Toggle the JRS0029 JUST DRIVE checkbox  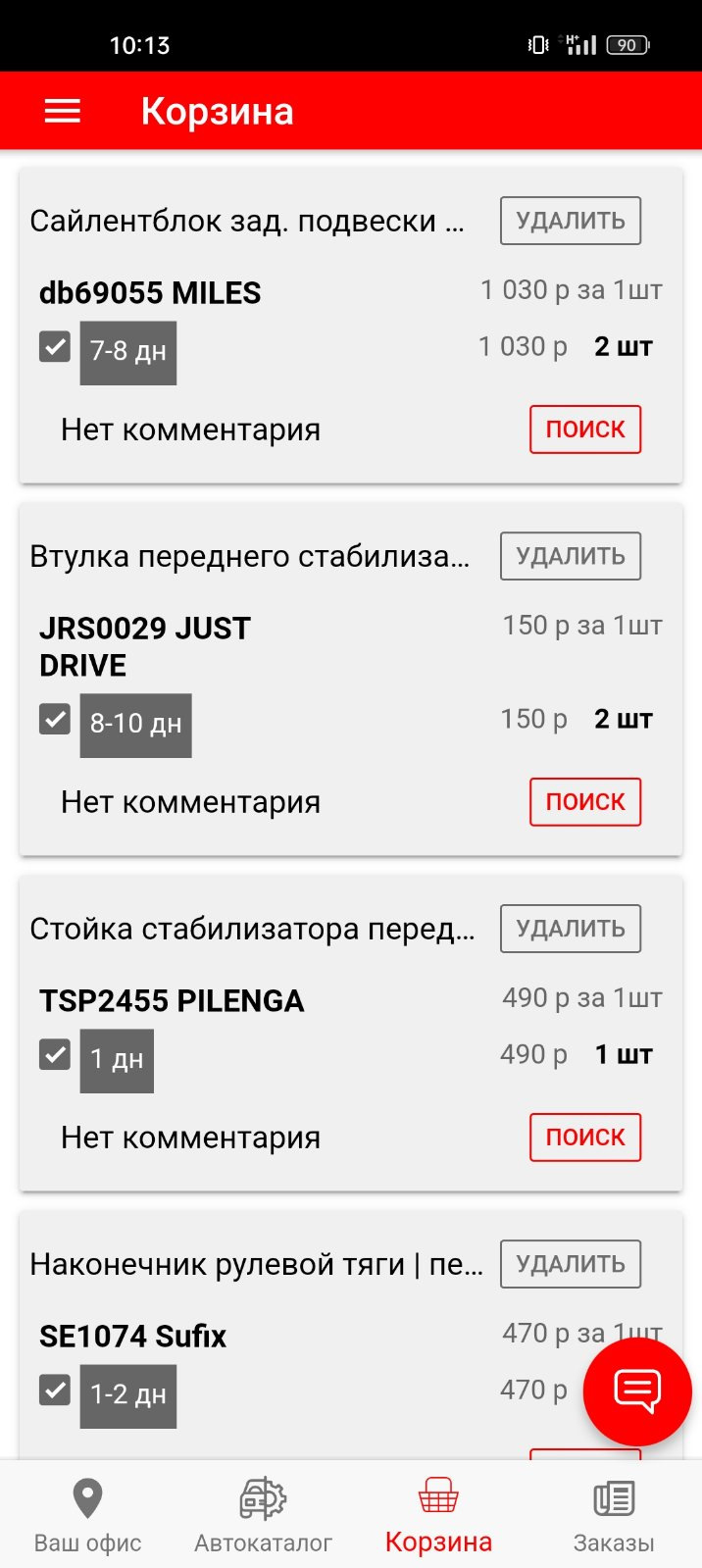click(55, 720)
